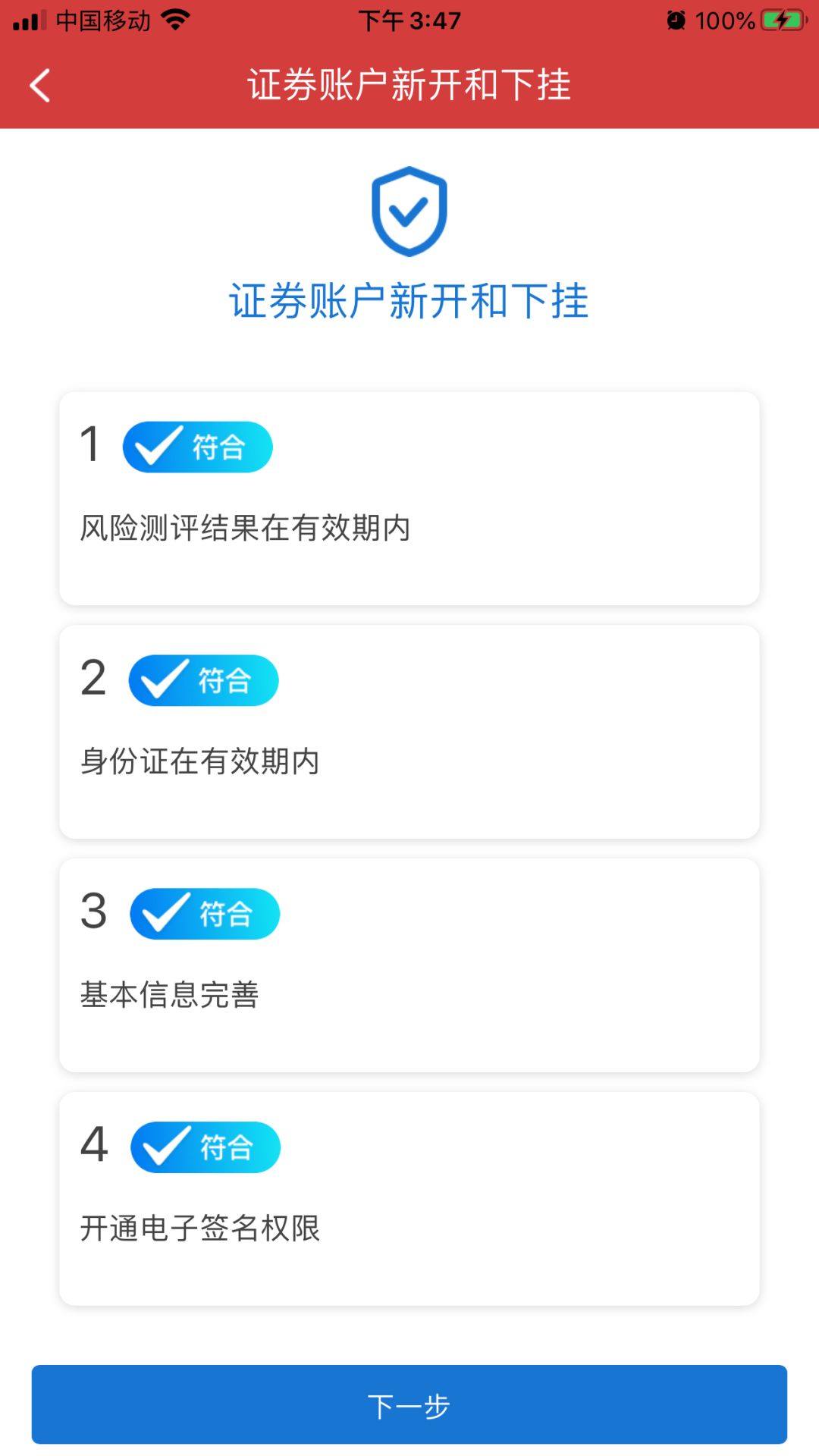Image resolution: width=819 pixels, height=1456 pixels.
Task: Toggle the 符合 badge for 开通电子签名权限
Action: (x=205, y=1147)
